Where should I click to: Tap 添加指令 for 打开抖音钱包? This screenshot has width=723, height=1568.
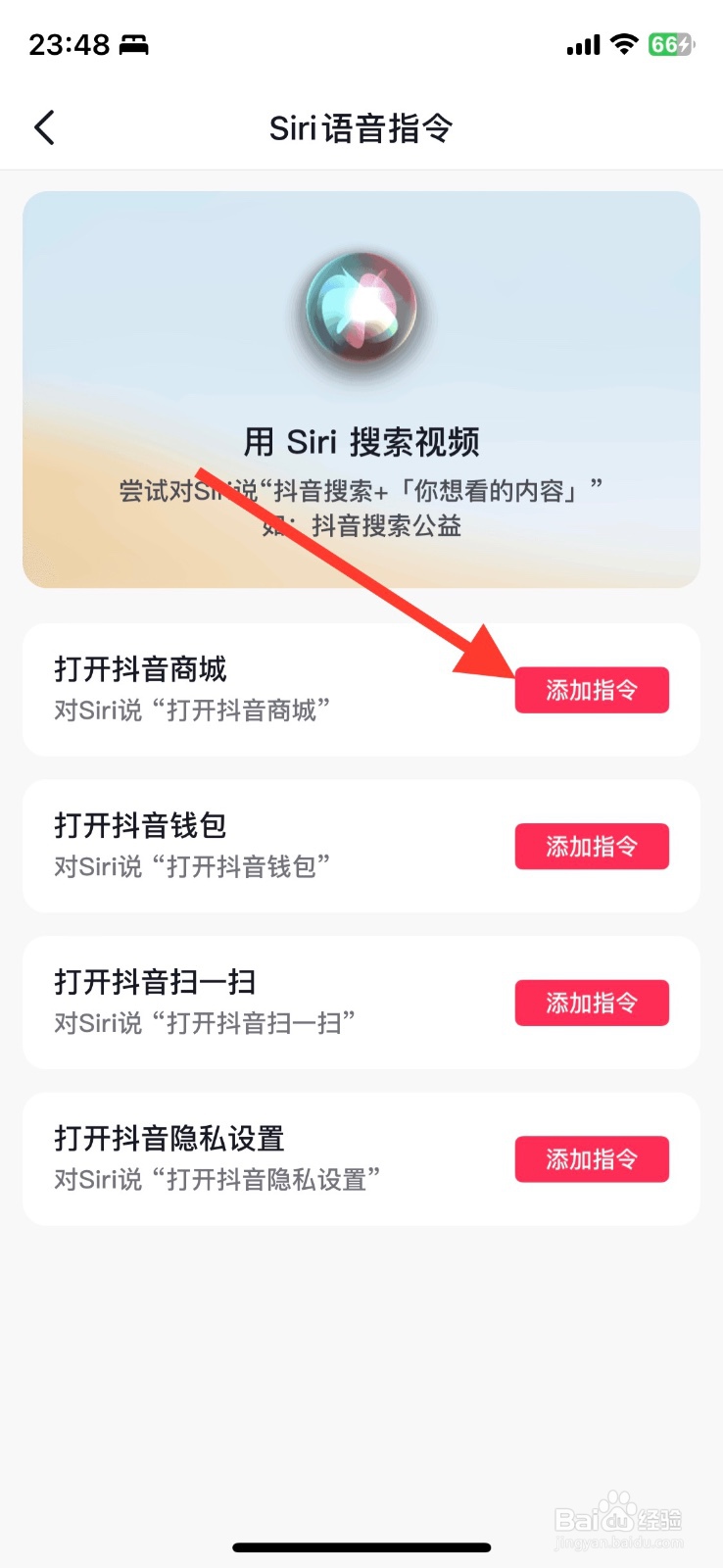coord(592,846)
